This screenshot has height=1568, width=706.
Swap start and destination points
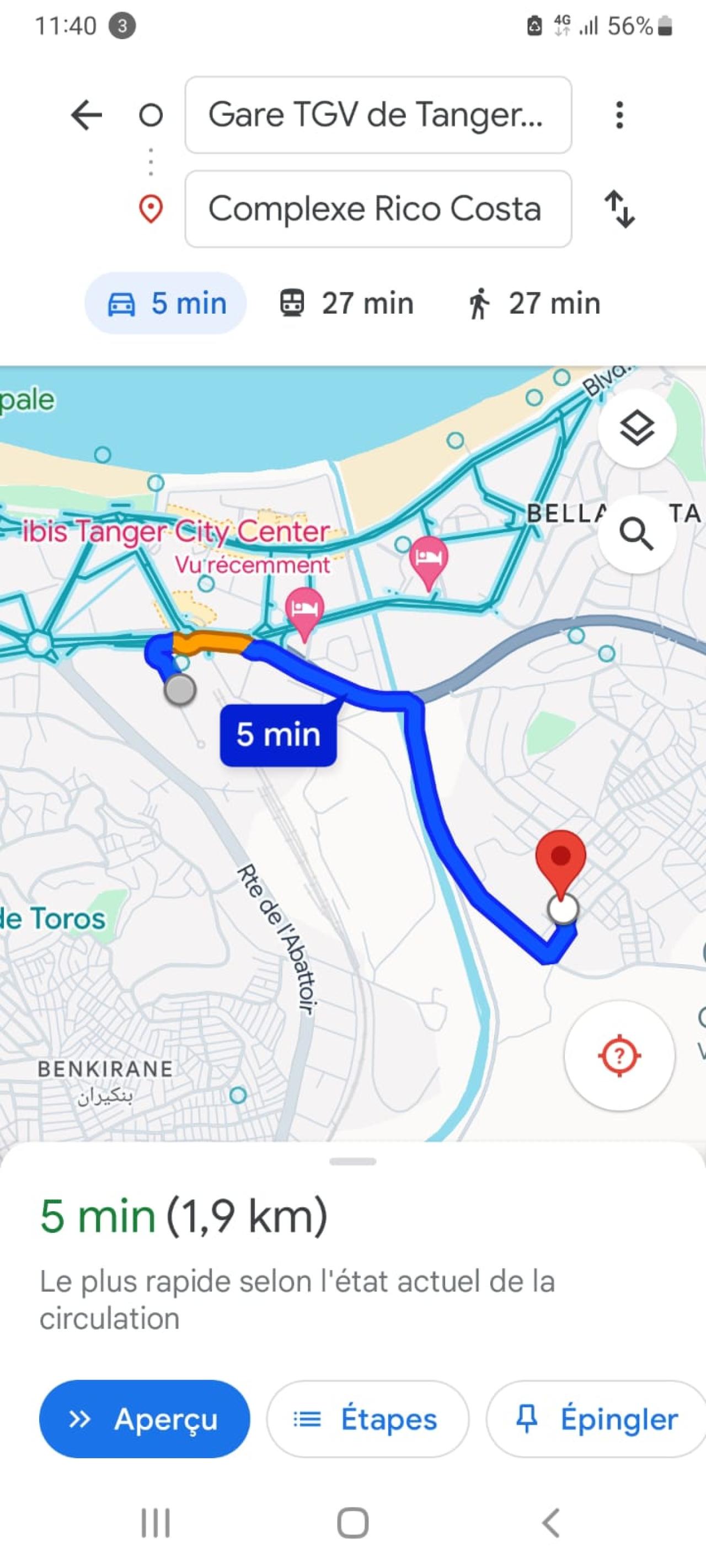coord(619,209)
